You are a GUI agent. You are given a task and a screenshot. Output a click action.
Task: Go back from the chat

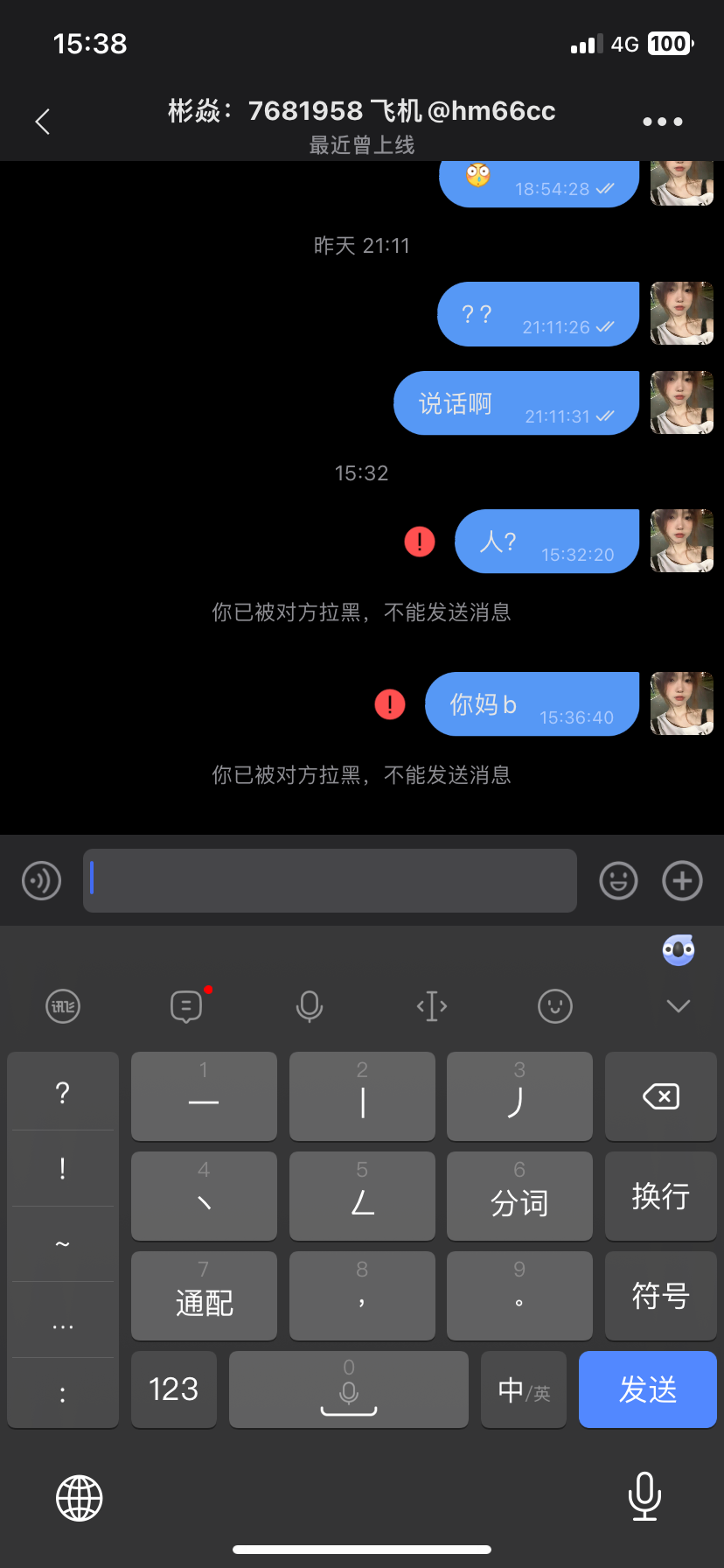tap(42, 122)
